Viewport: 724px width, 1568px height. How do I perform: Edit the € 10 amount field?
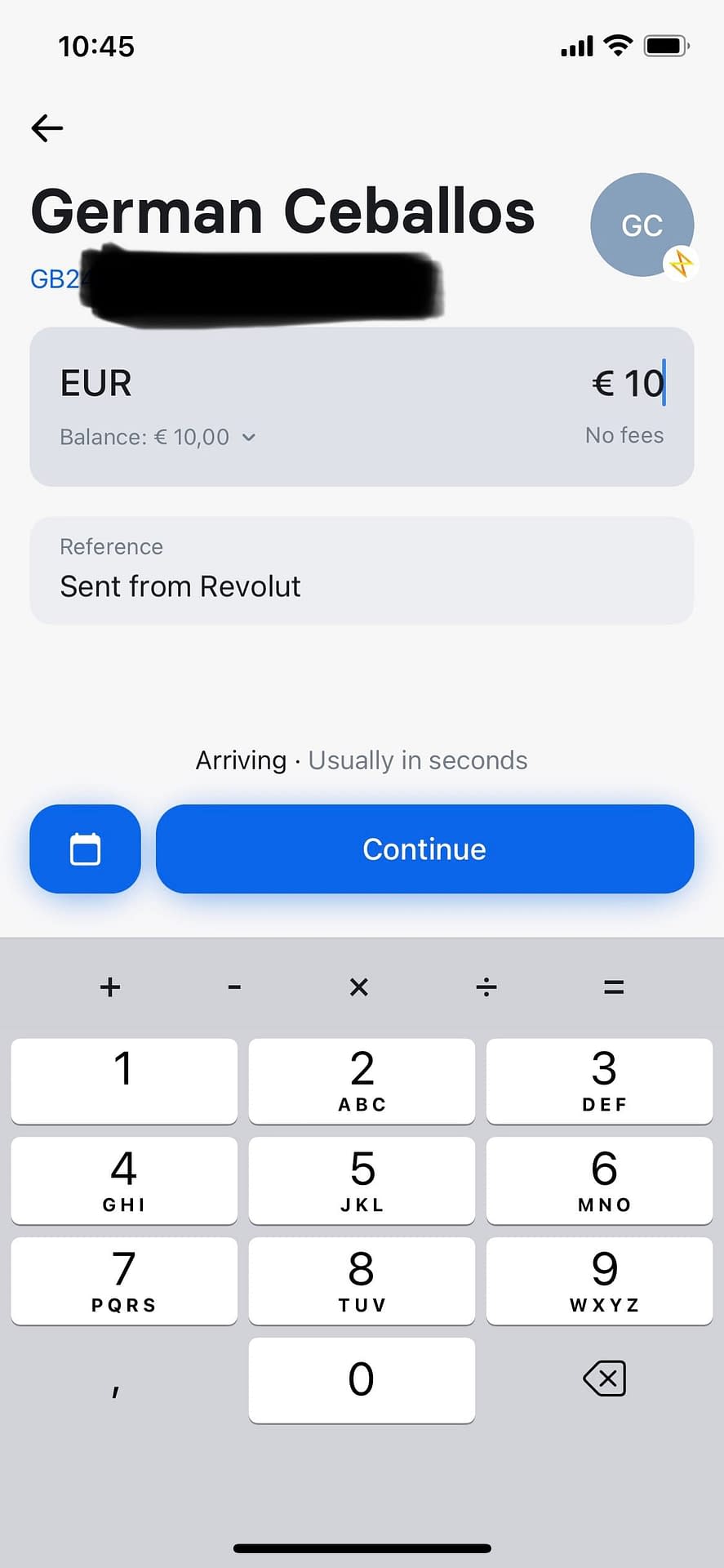pos(628,383)
